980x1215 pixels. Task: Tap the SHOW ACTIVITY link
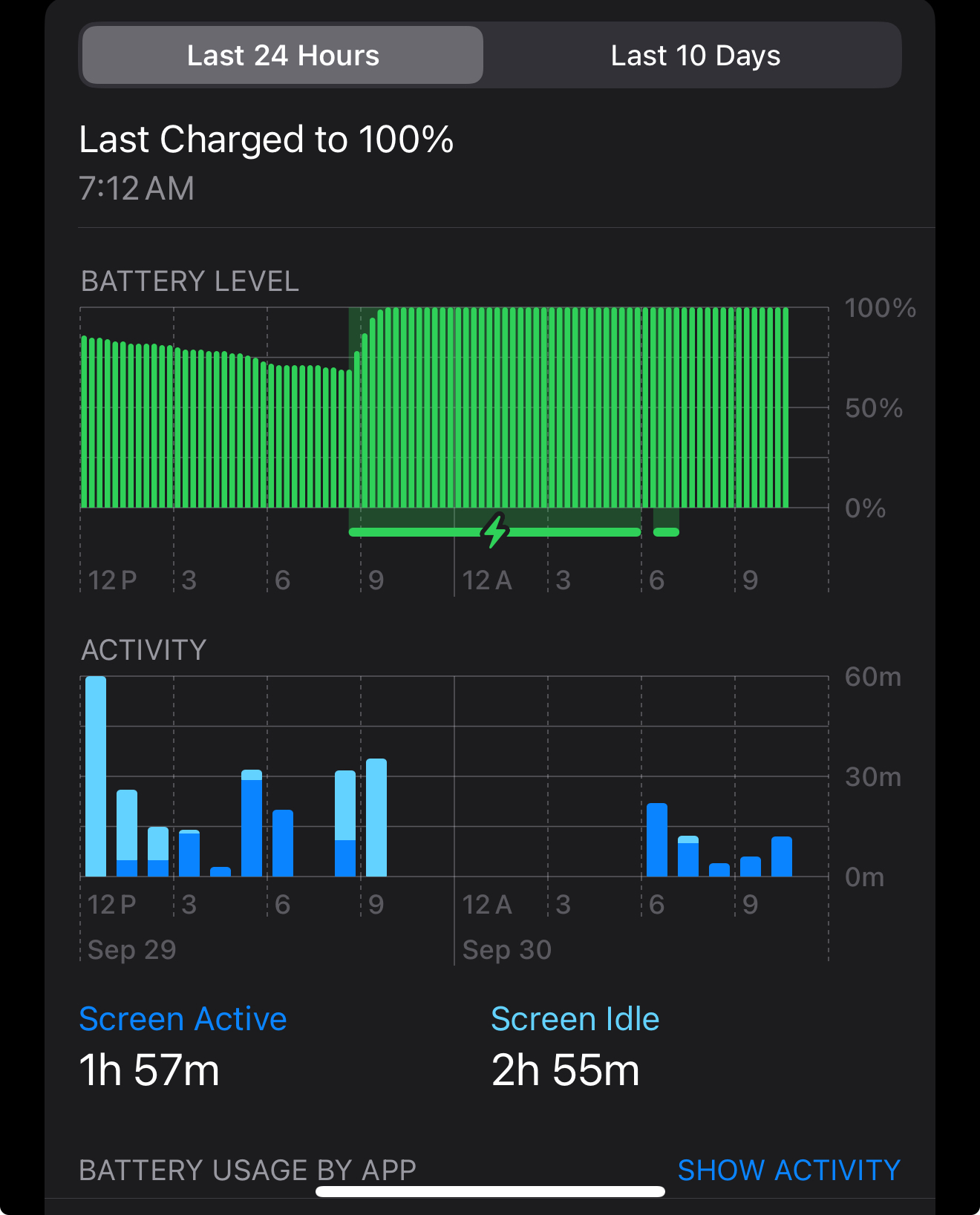788,1170
